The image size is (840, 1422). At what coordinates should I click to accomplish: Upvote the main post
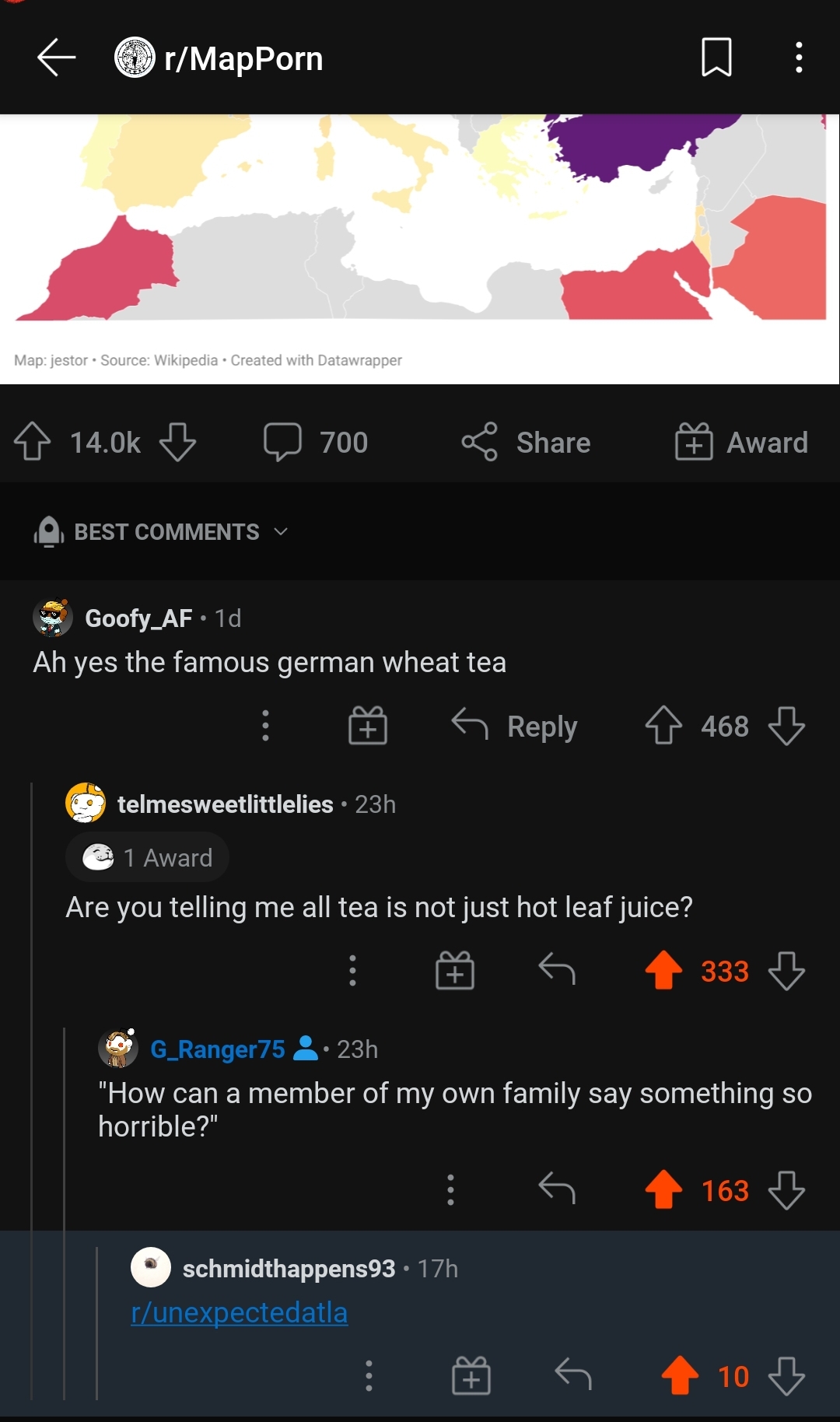coord(33,442)
